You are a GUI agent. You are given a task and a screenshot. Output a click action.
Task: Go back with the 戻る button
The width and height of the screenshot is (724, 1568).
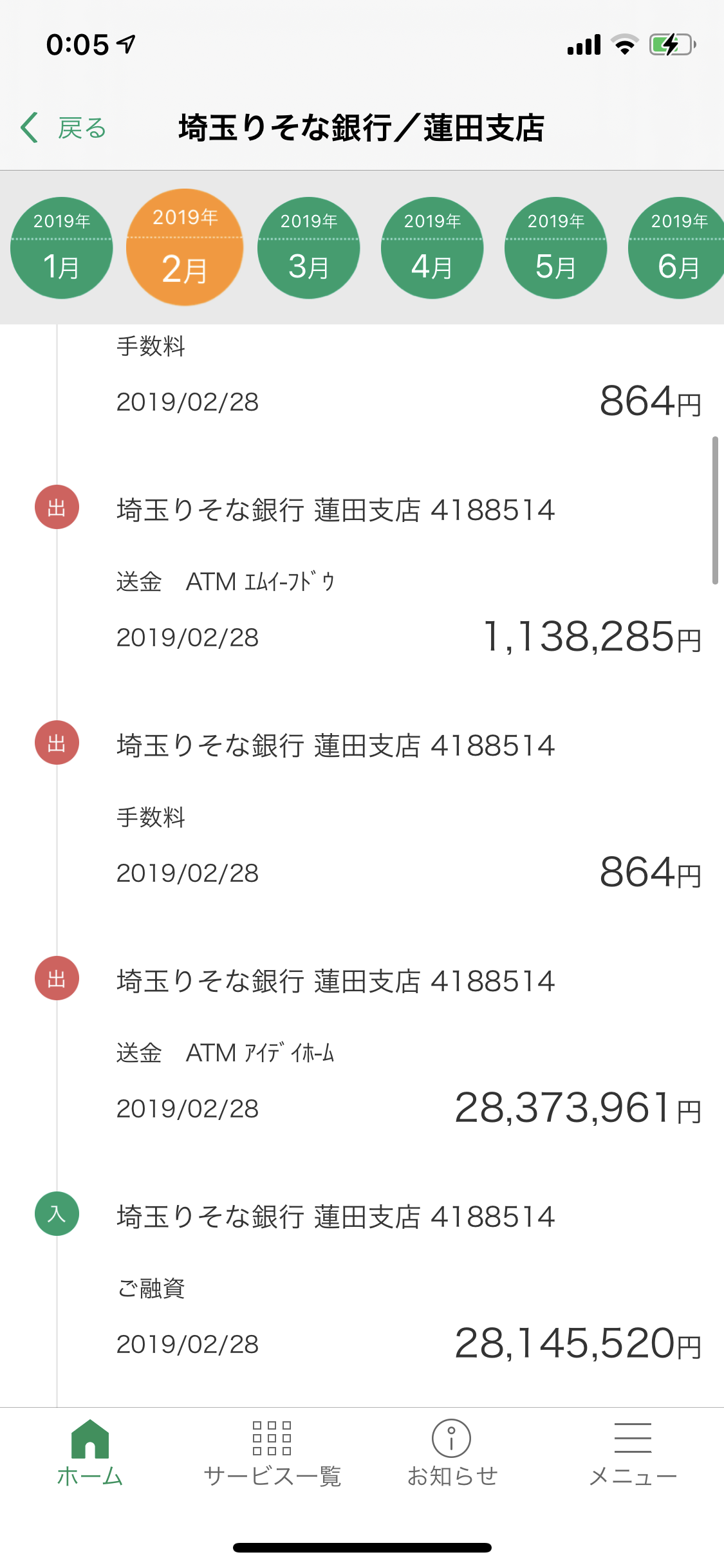coord(64,127)
